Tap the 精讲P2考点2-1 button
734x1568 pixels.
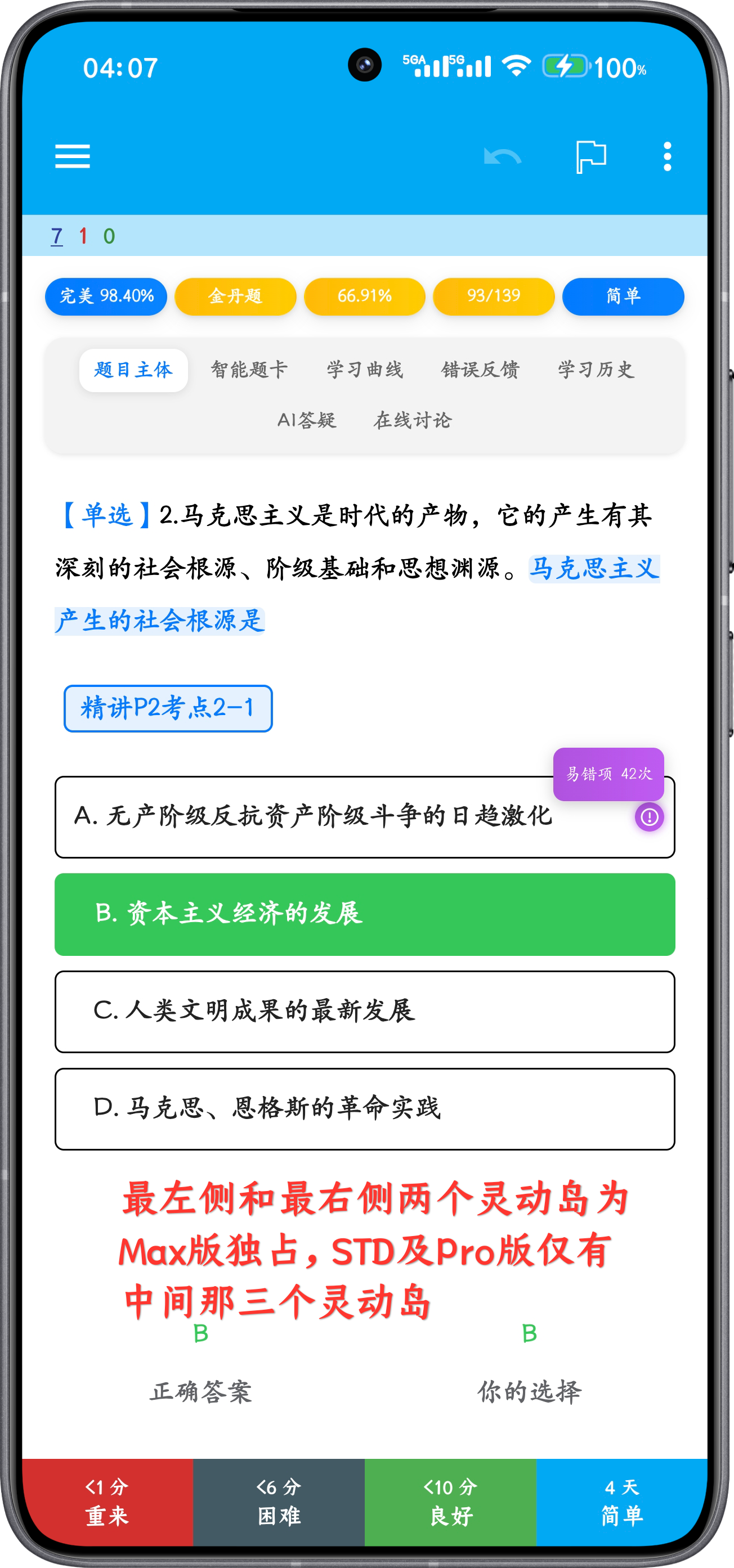[x=168, y=708]
